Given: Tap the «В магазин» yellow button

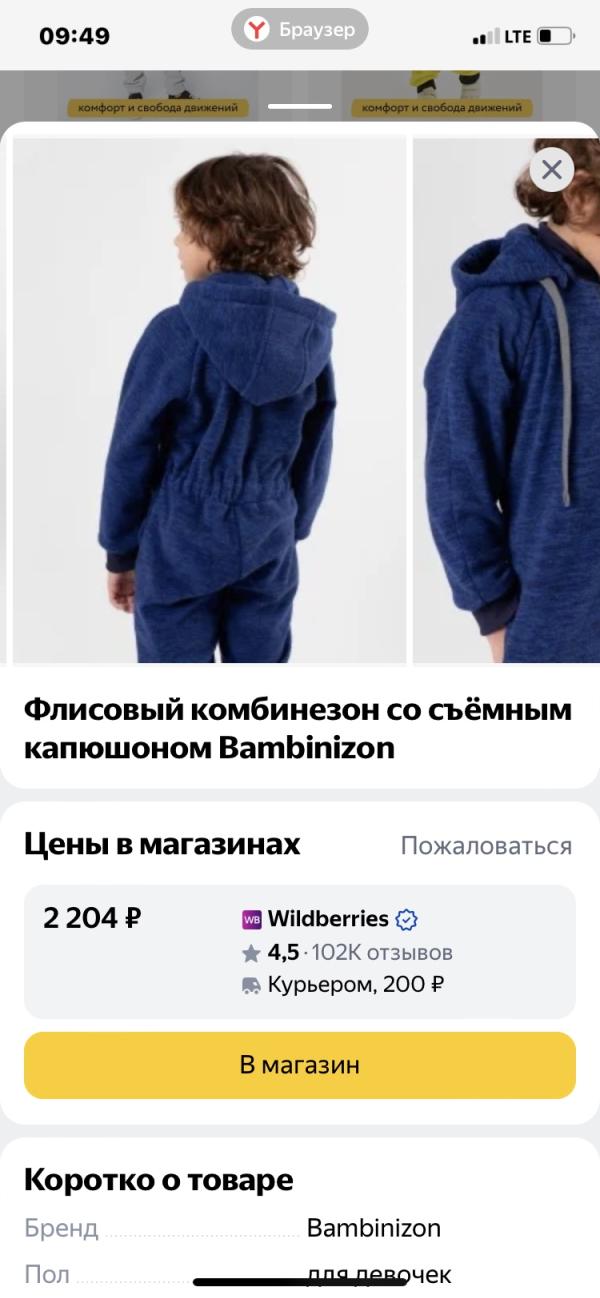Looking at the screenshot, I should [300, 1065].
